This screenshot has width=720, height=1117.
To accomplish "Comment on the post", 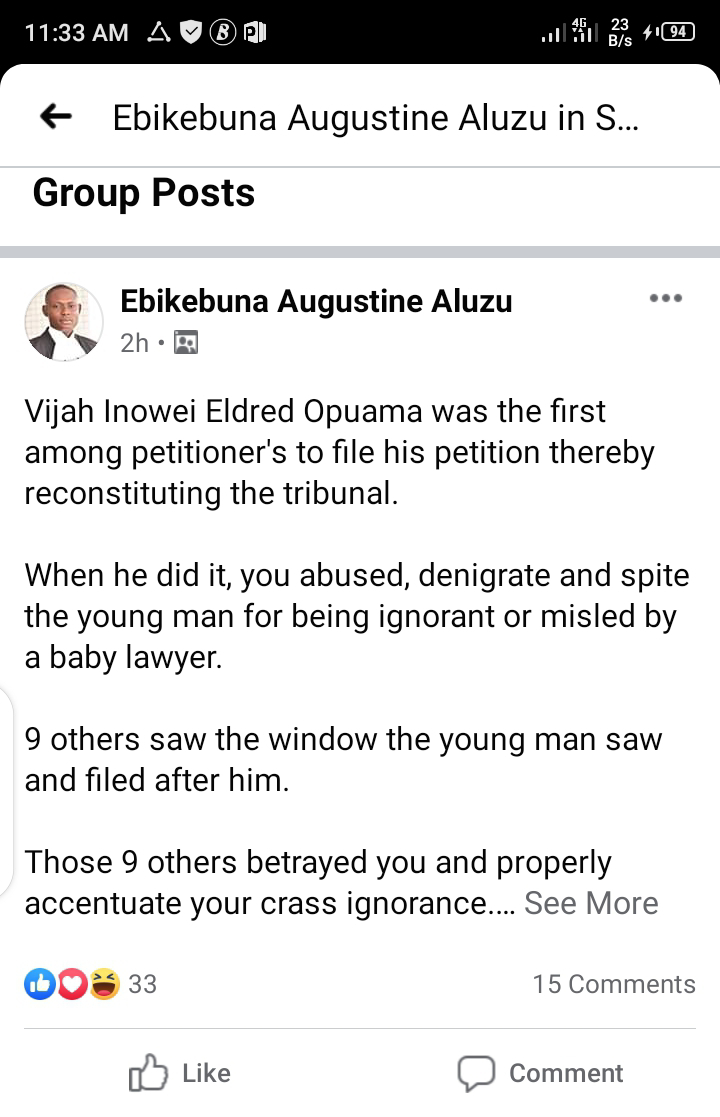I will (541, 1073).
